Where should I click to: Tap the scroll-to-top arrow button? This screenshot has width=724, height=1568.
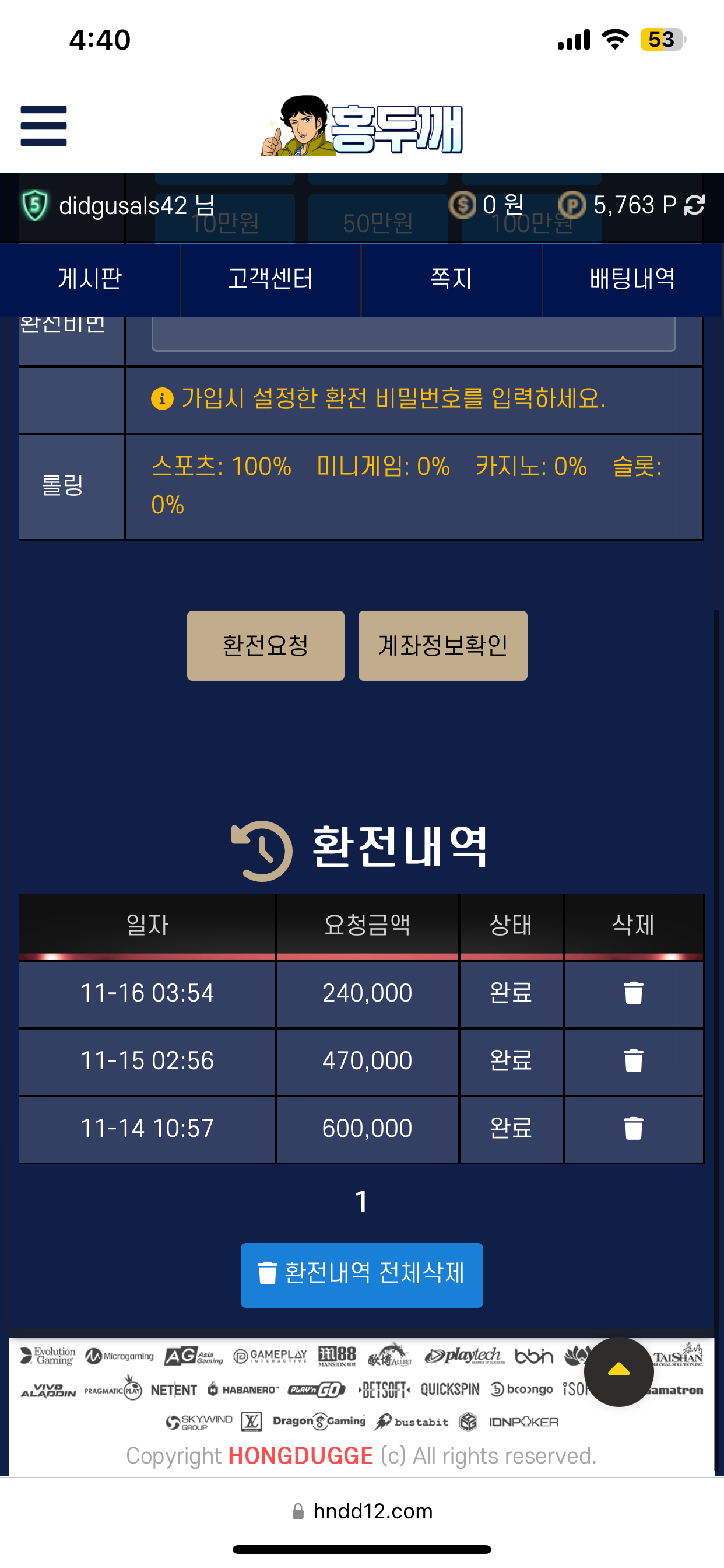tap(618, 1371)
